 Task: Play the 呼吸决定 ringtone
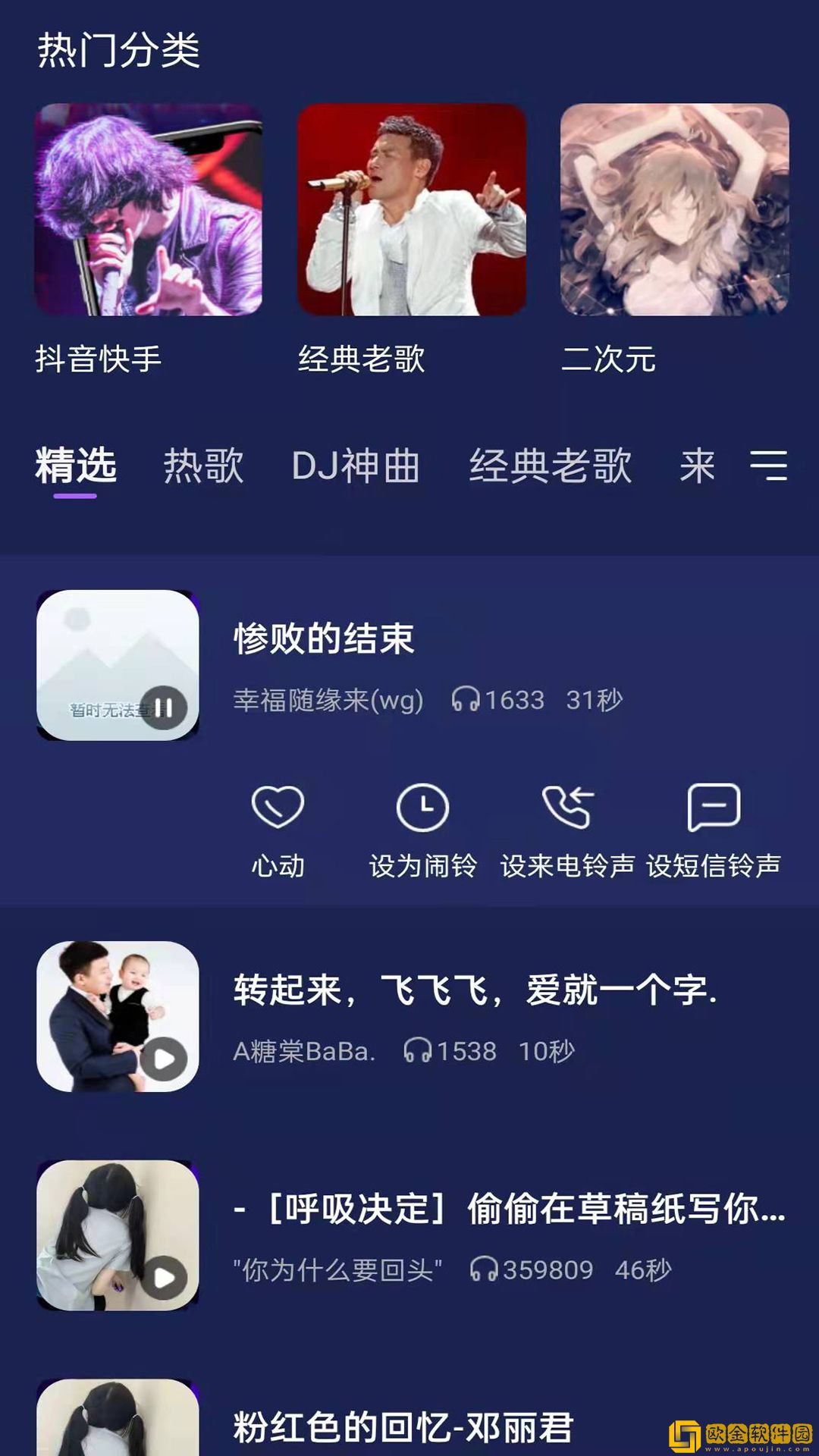[x=164, y=1278]
